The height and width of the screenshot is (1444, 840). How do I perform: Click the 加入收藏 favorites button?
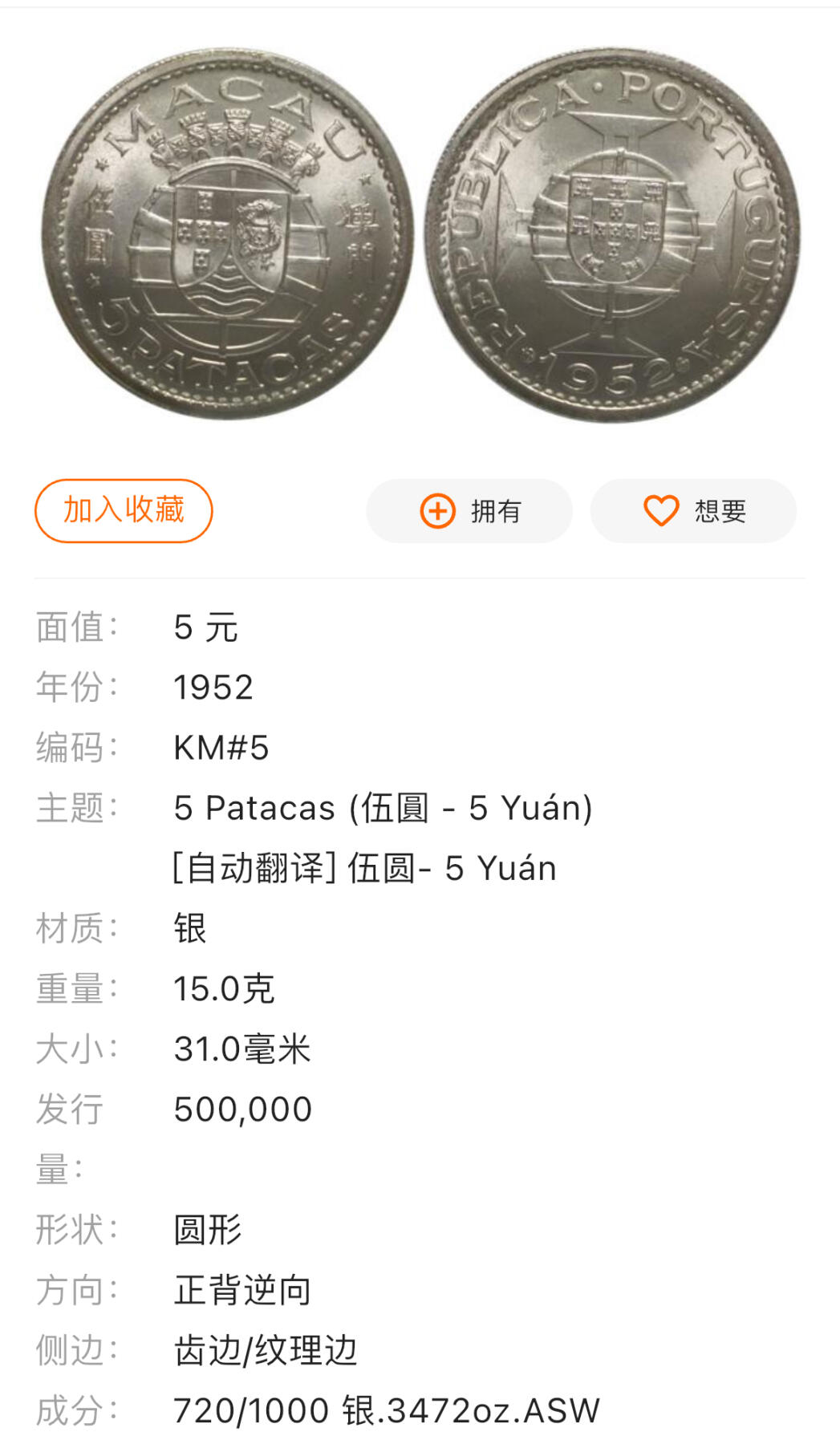click(x=124, y=511)
